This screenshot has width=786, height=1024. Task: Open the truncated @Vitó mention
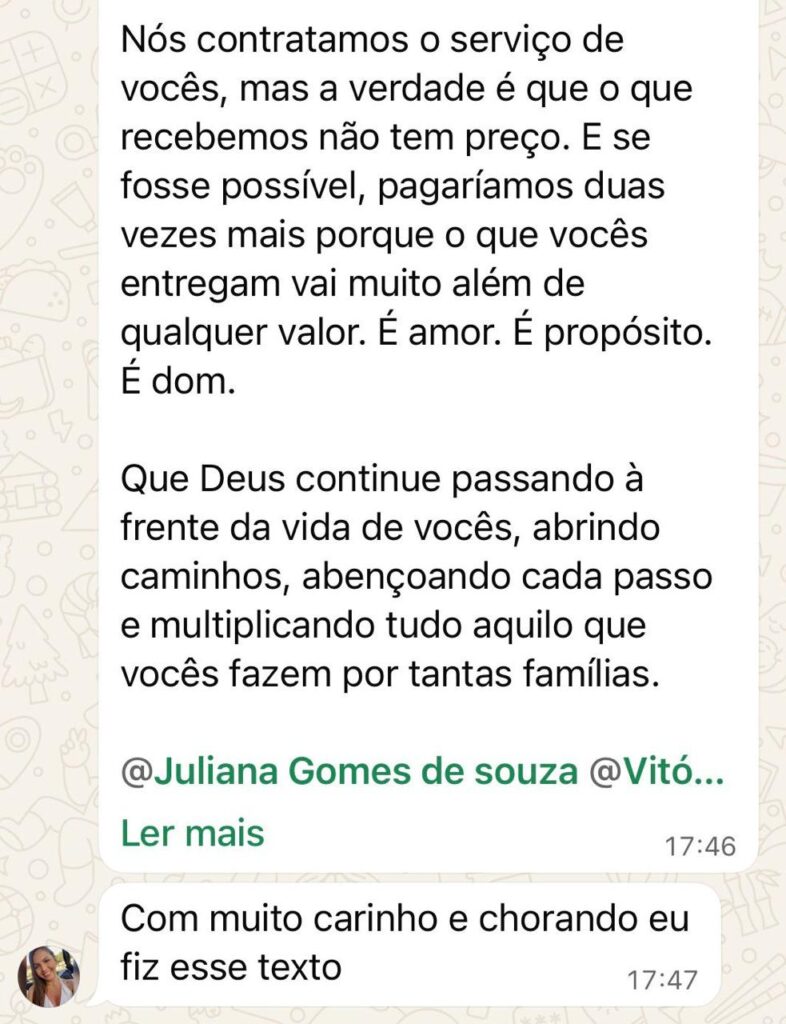click(657, 771)
